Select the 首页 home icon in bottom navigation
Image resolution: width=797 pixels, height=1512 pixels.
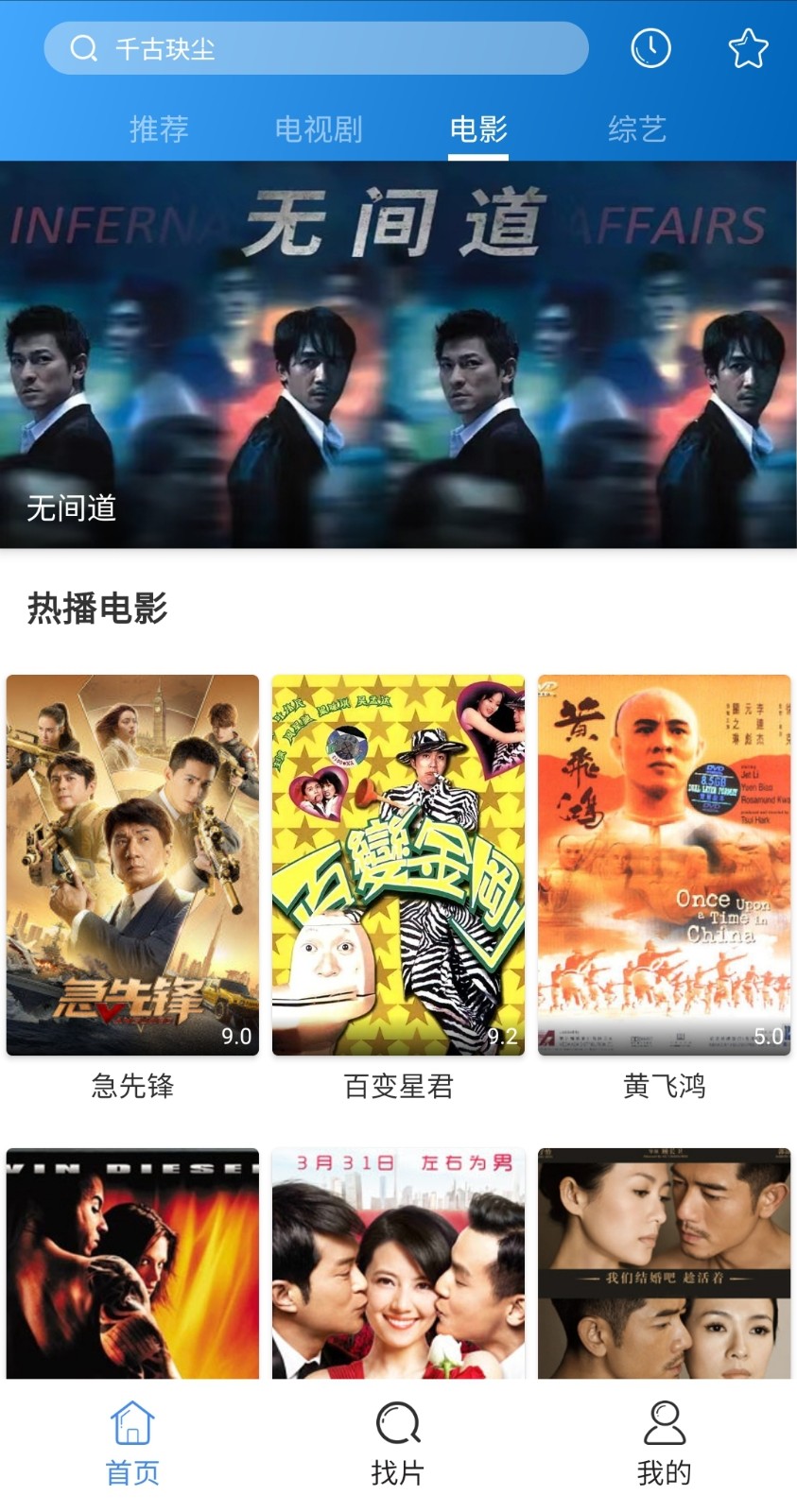132,1430
